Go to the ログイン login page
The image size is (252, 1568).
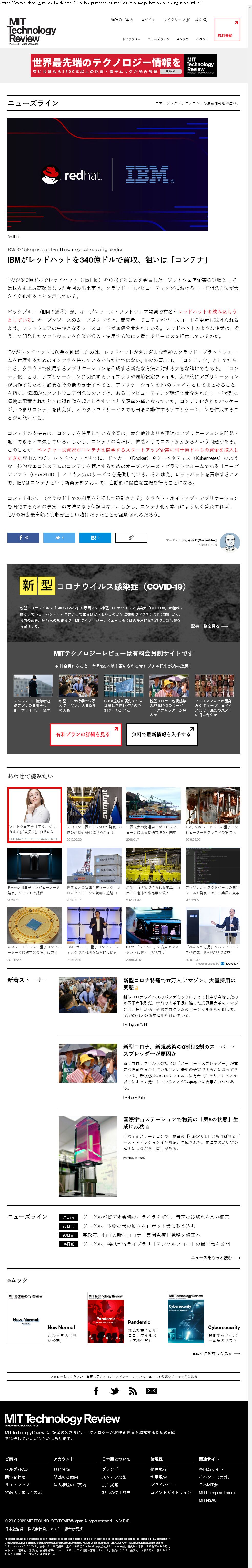148,20
